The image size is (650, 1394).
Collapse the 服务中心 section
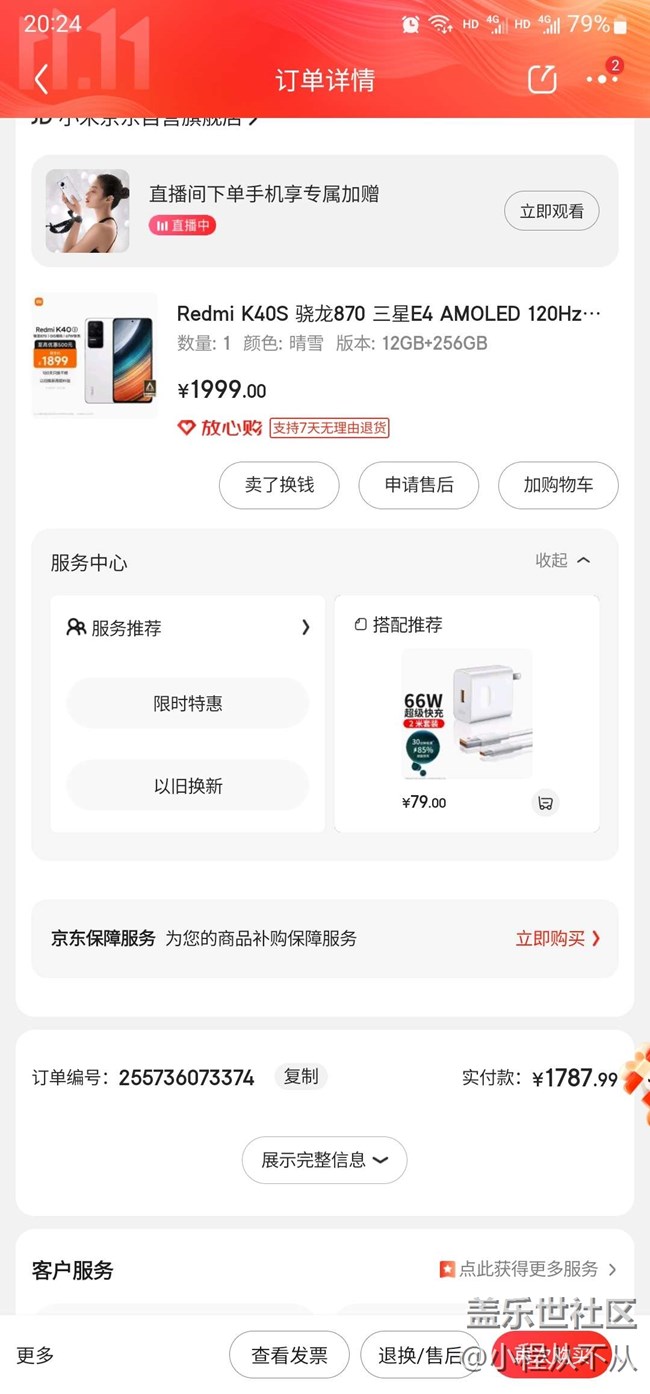564,561
